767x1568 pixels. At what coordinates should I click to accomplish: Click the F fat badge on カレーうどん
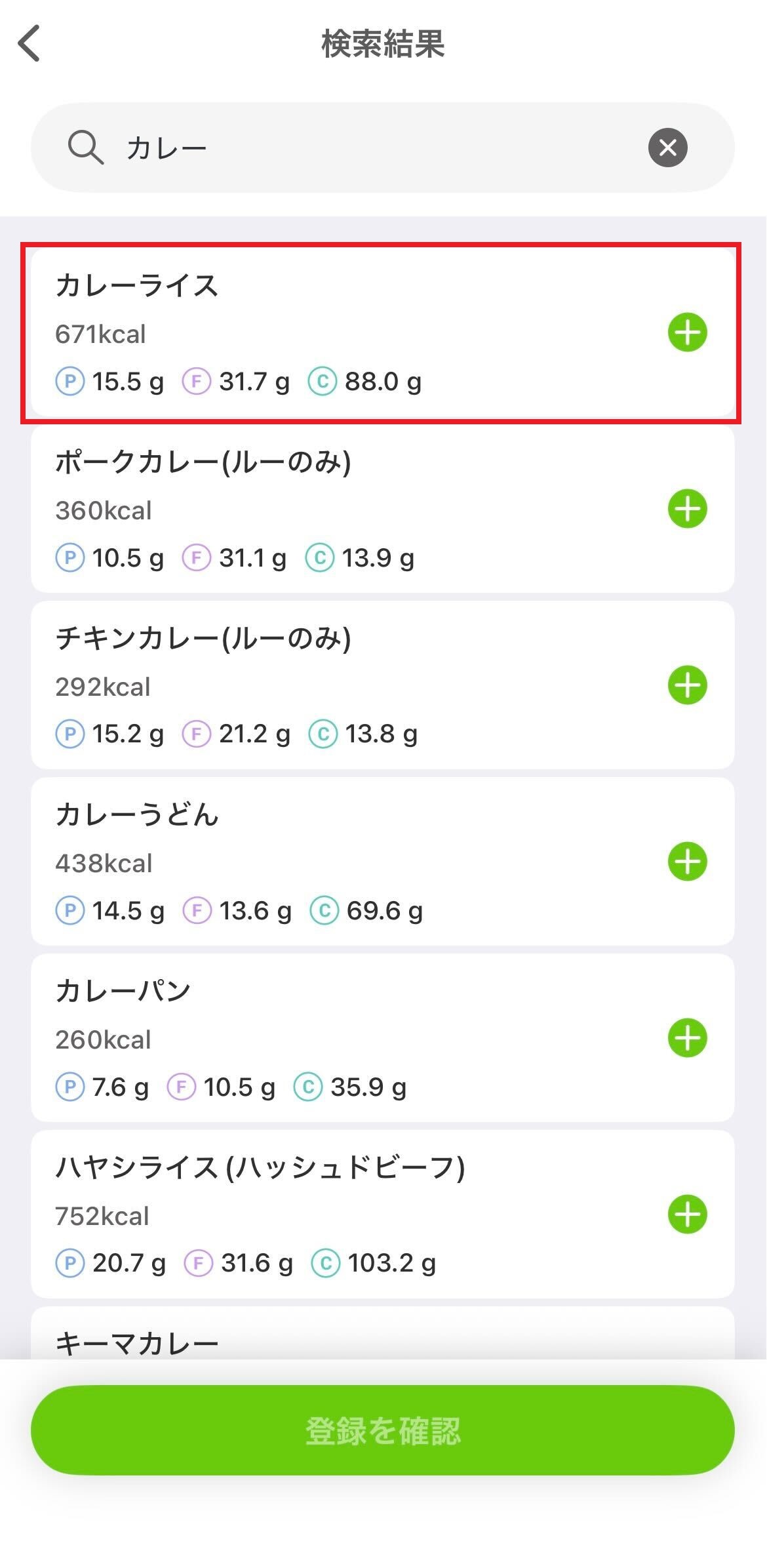[x=197, y=910]
